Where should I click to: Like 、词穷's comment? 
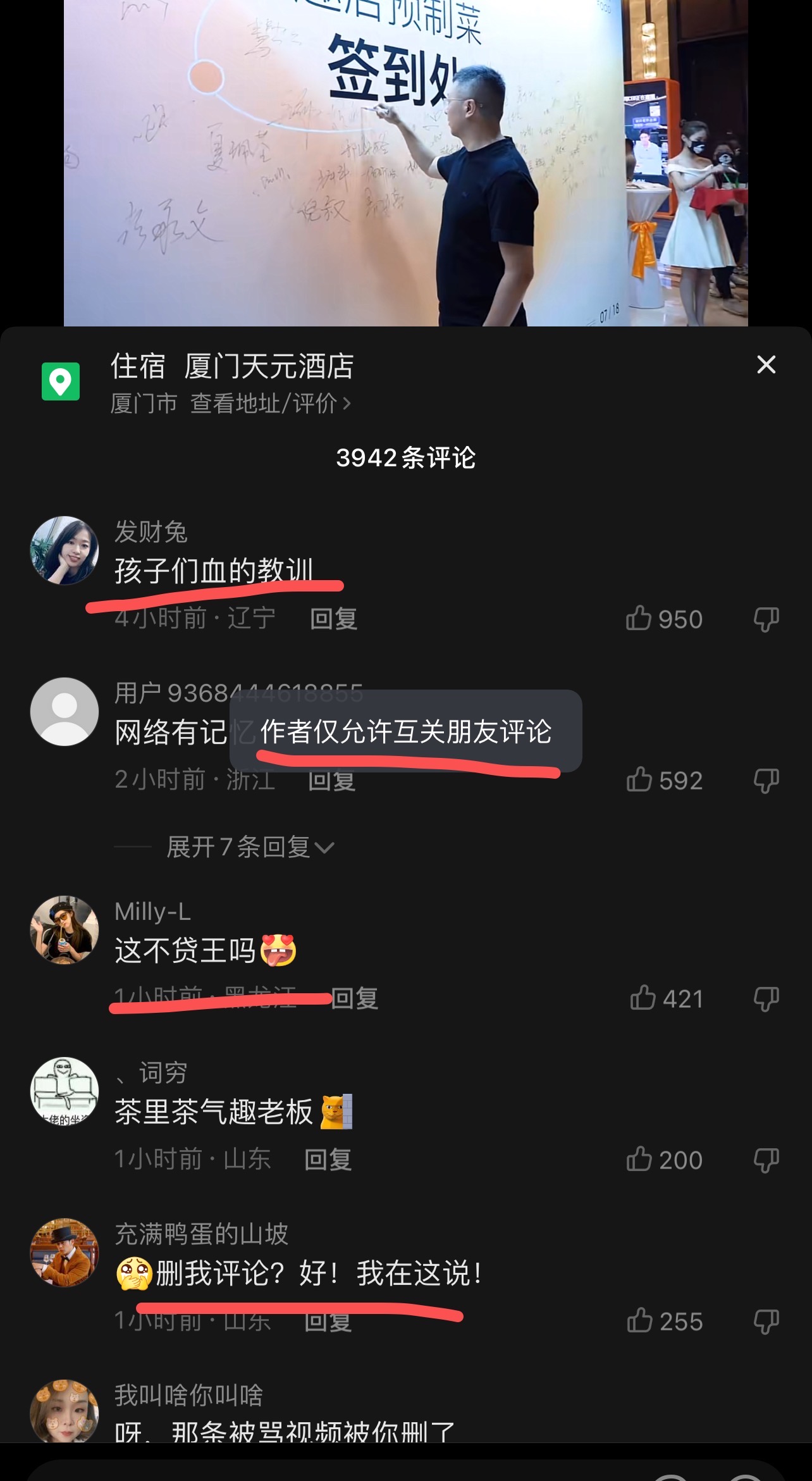tap(639, 1160)
